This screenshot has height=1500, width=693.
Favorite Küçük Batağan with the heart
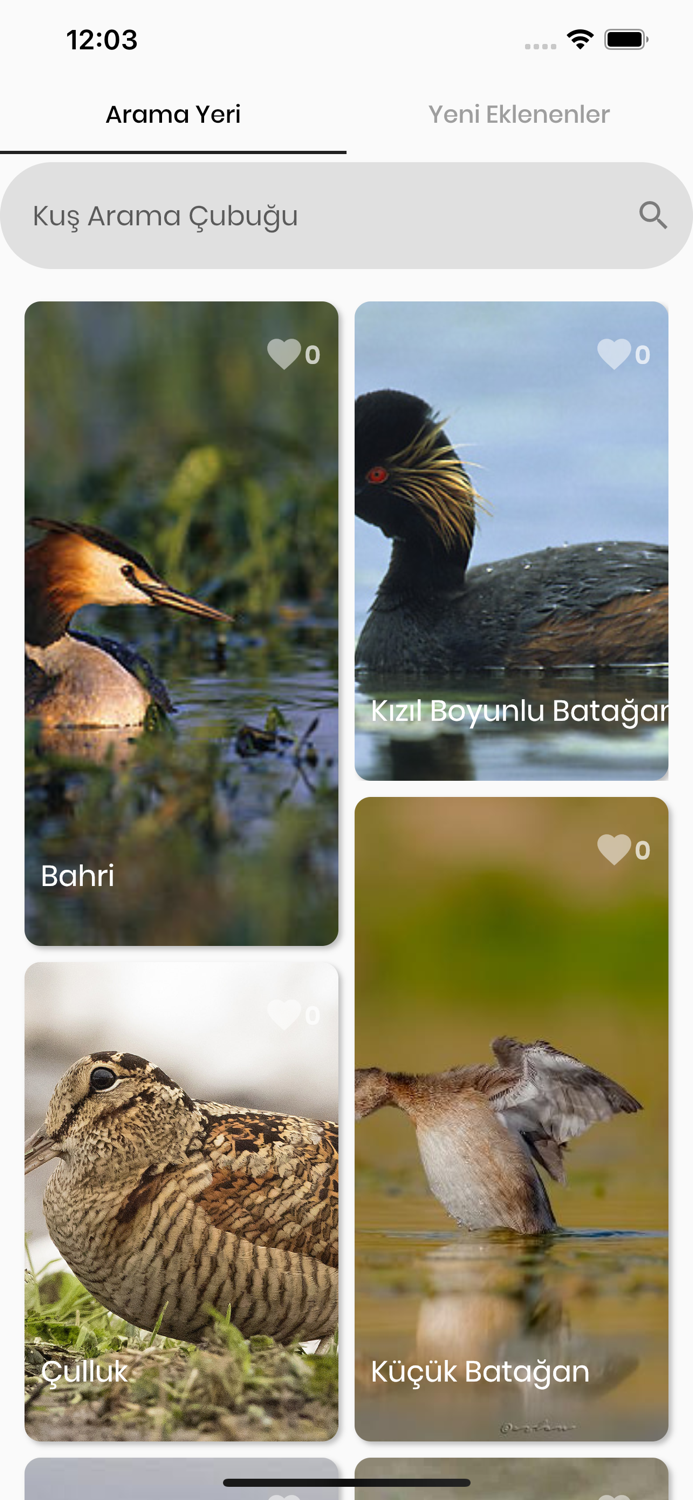tap(614, 850)
